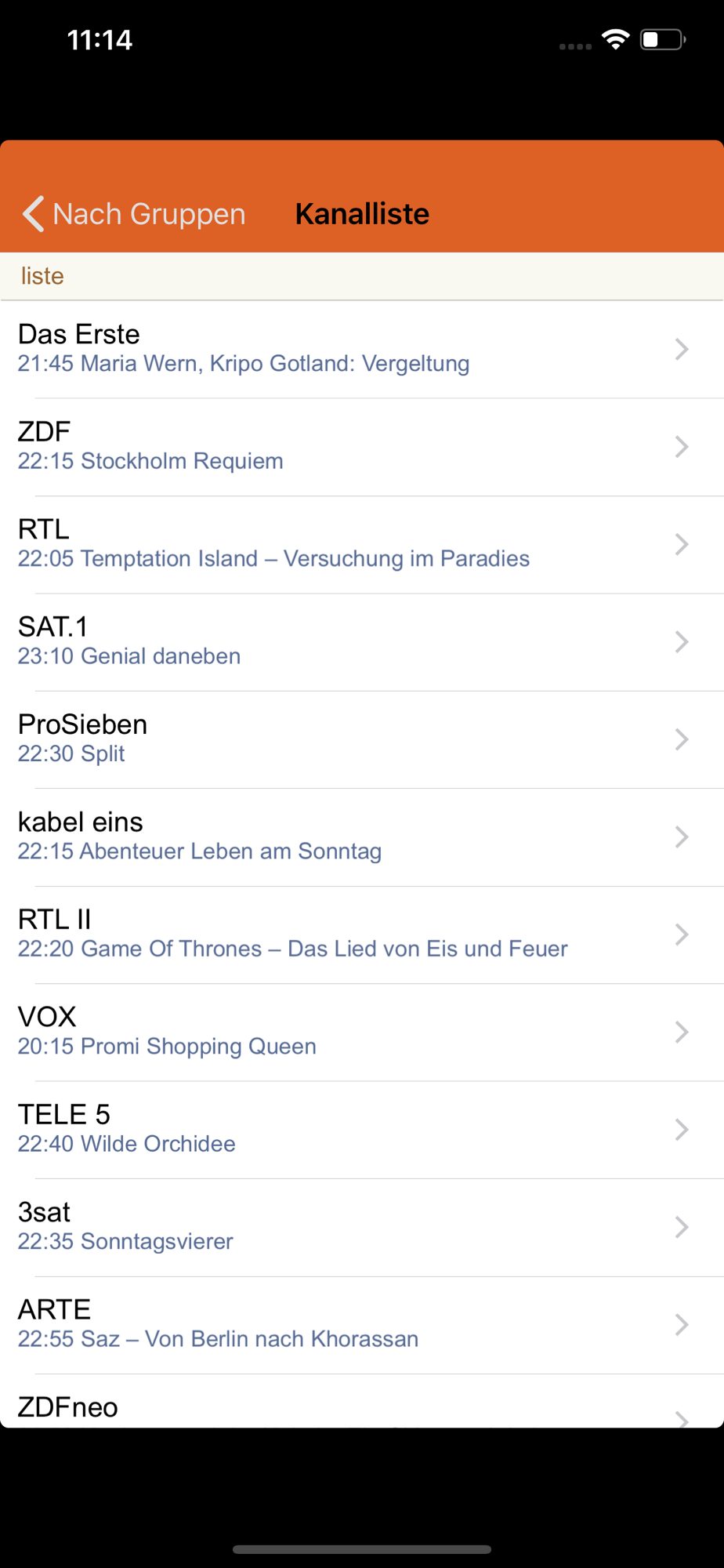This screenshot has height=1568, width=724.
Task: Open RTL II with Game Of Thrones
Action: click(x=362, y=935)
